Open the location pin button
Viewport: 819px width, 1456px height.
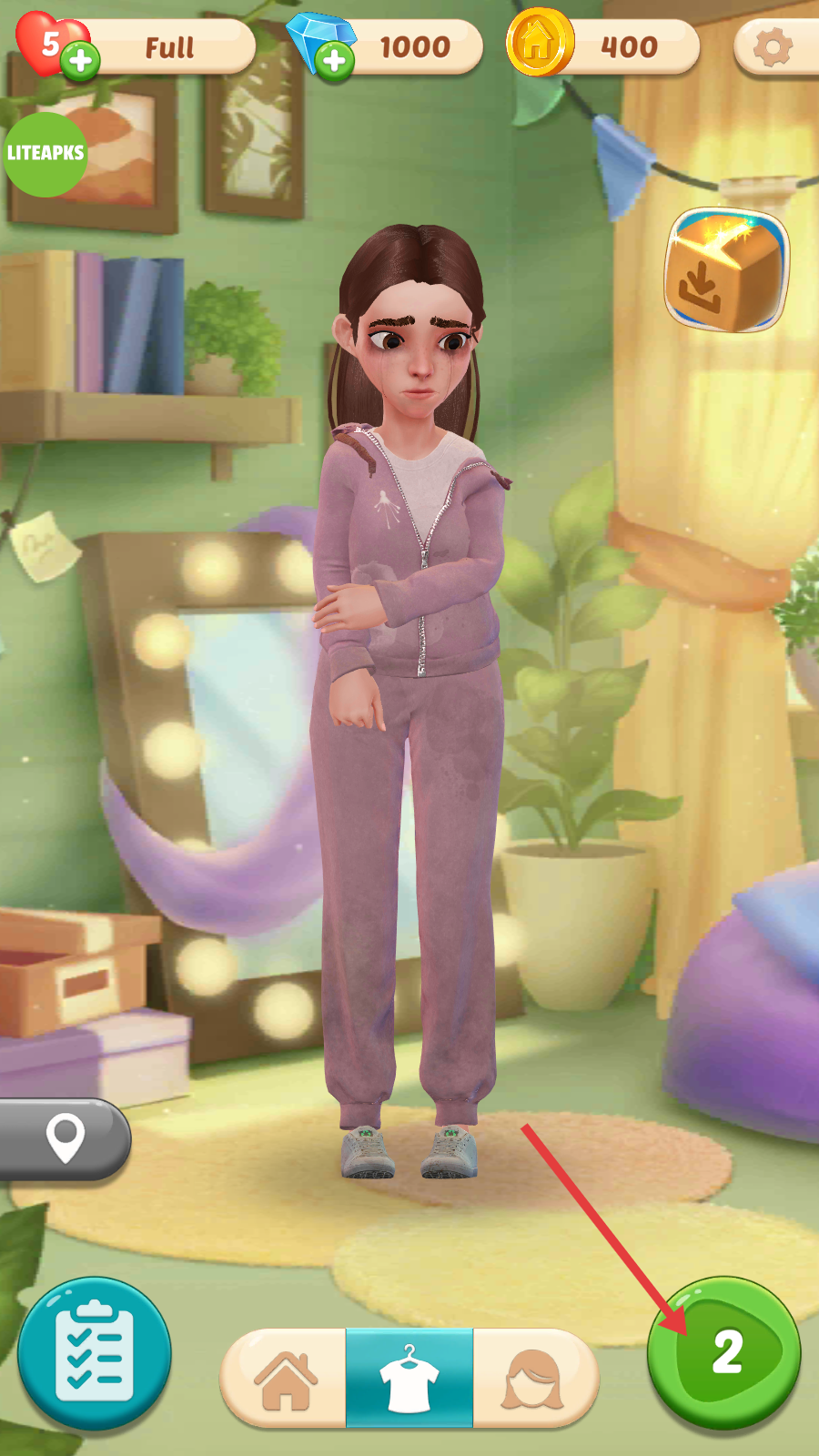(x=65, y=1138)
